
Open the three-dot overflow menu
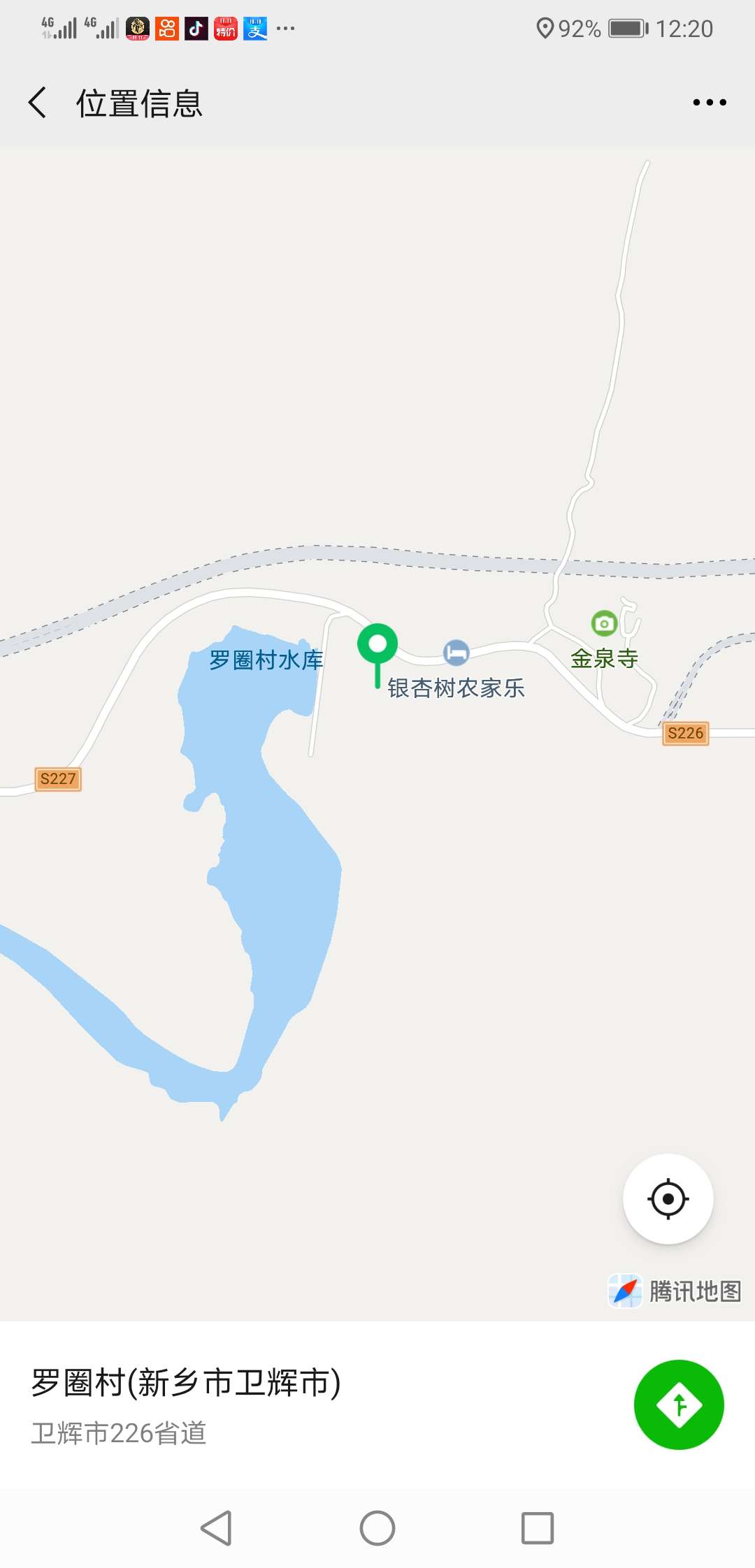(x=709, y=103)
